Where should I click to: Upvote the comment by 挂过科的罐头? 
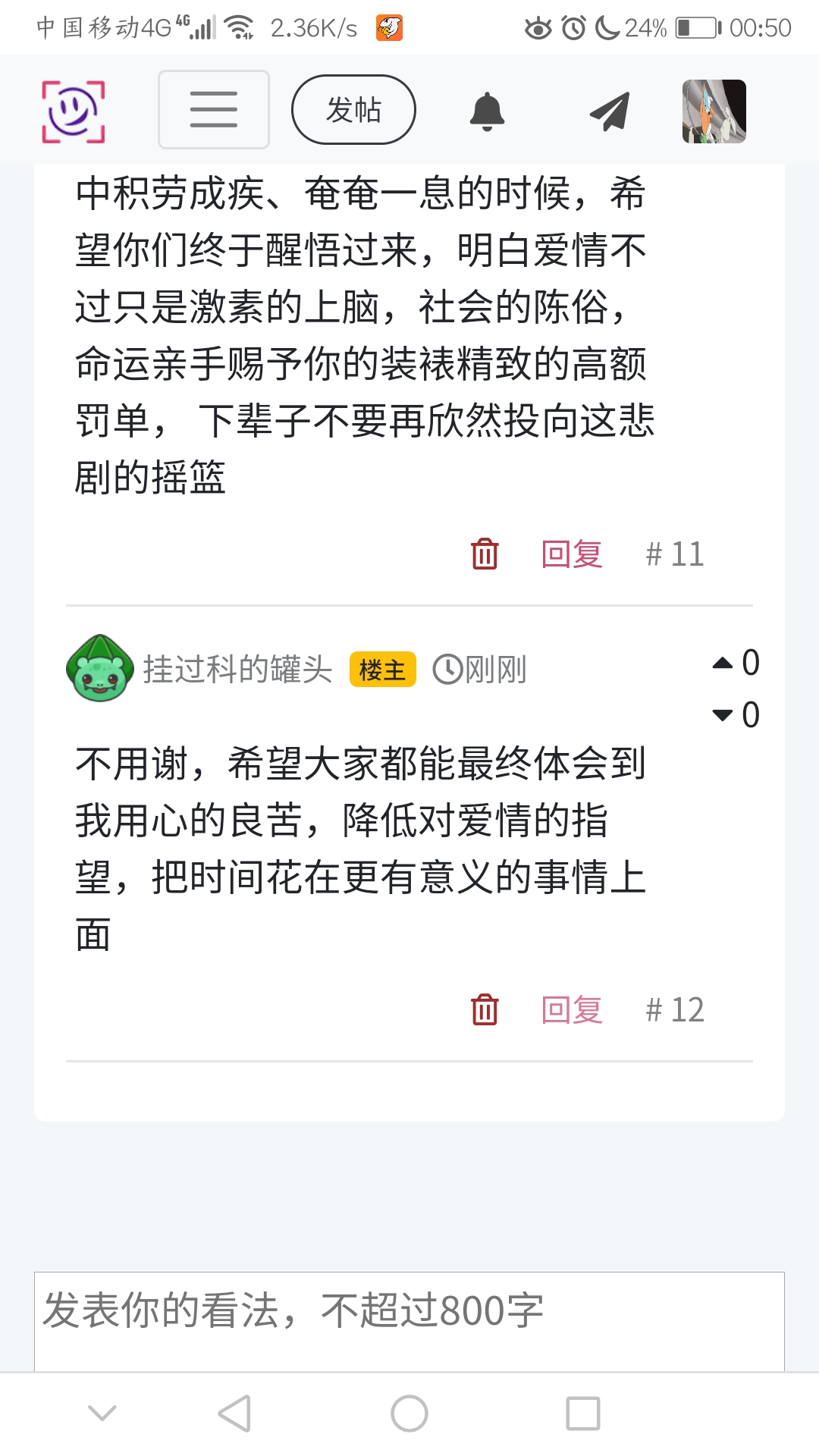(x=723, y=664)
